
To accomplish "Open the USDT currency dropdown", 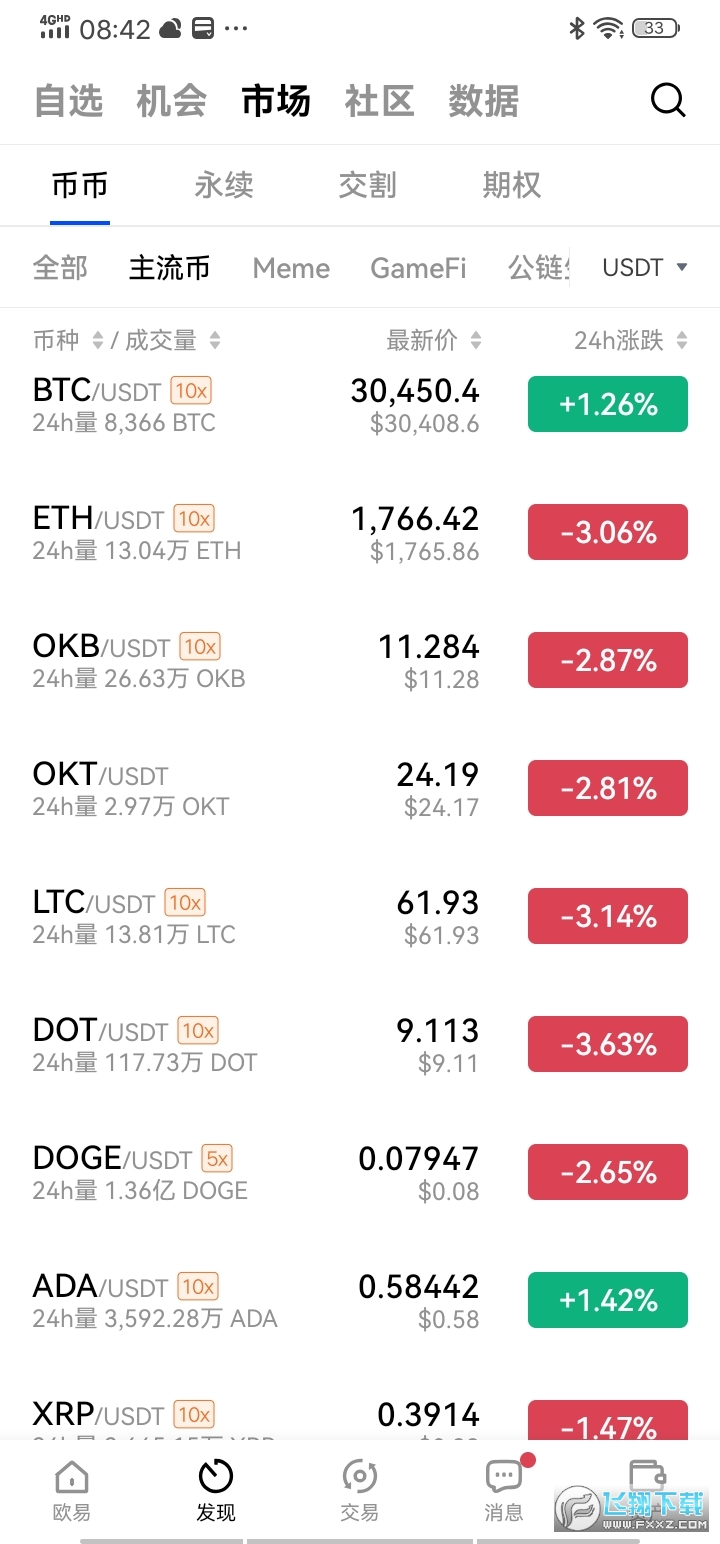I will [x=640, y=267].
